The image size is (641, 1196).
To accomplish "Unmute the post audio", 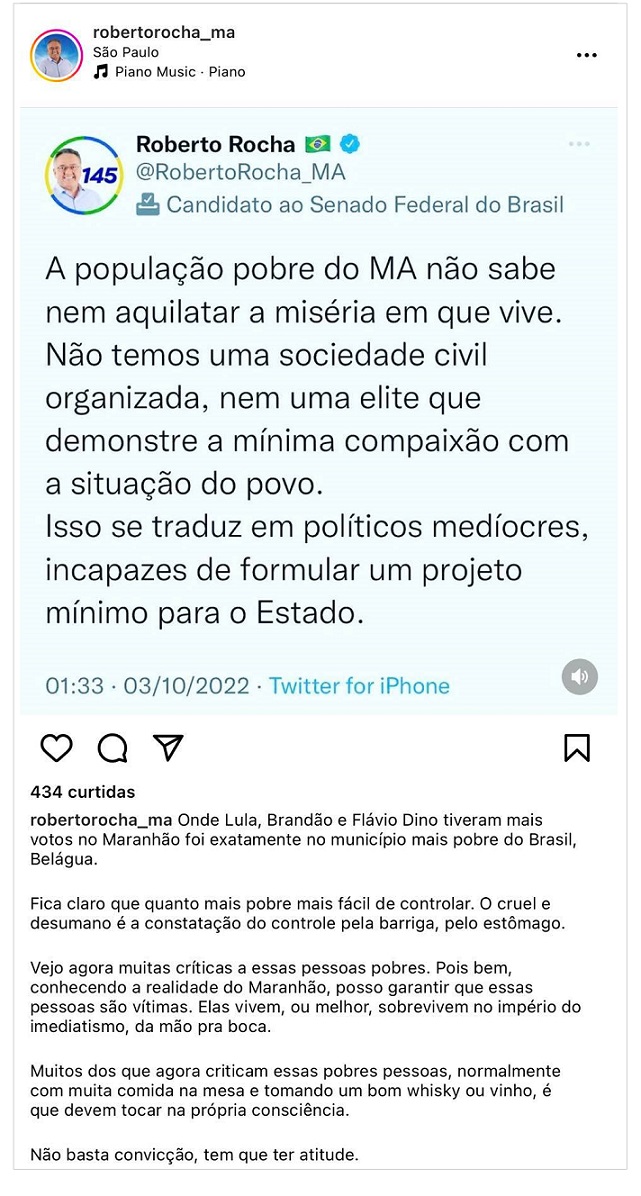I will [579, 676].
